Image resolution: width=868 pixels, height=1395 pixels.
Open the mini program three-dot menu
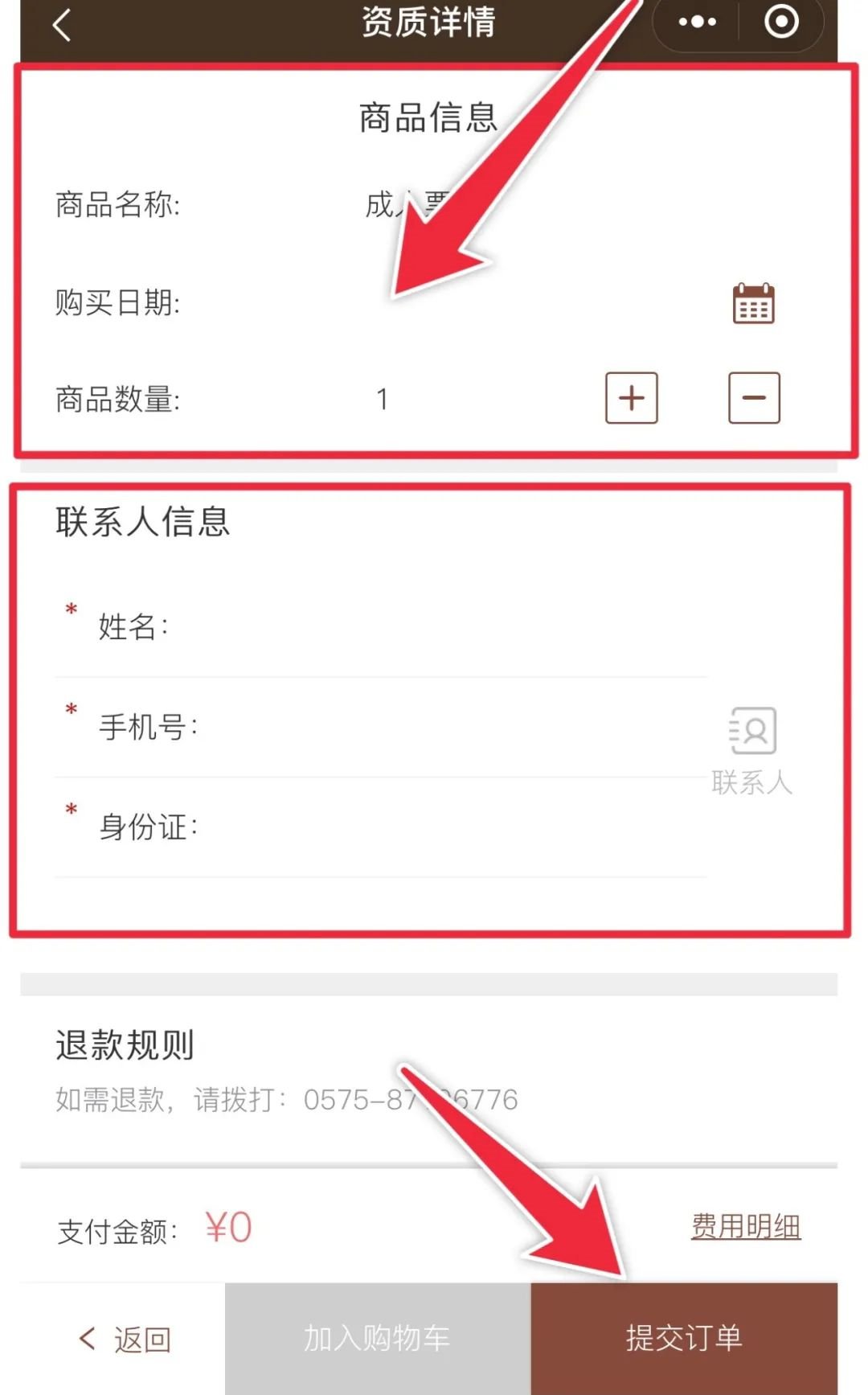tap(697, 23)
